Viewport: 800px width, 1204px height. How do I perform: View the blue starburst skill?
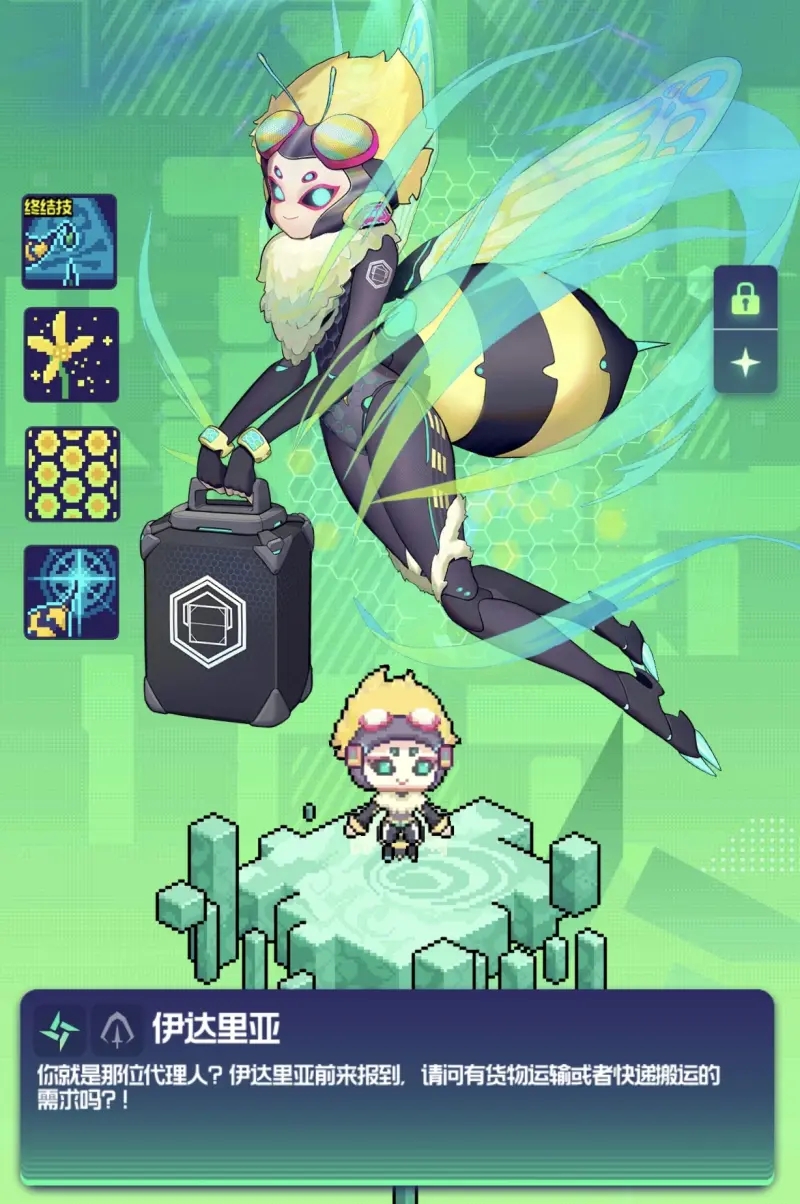71,592
